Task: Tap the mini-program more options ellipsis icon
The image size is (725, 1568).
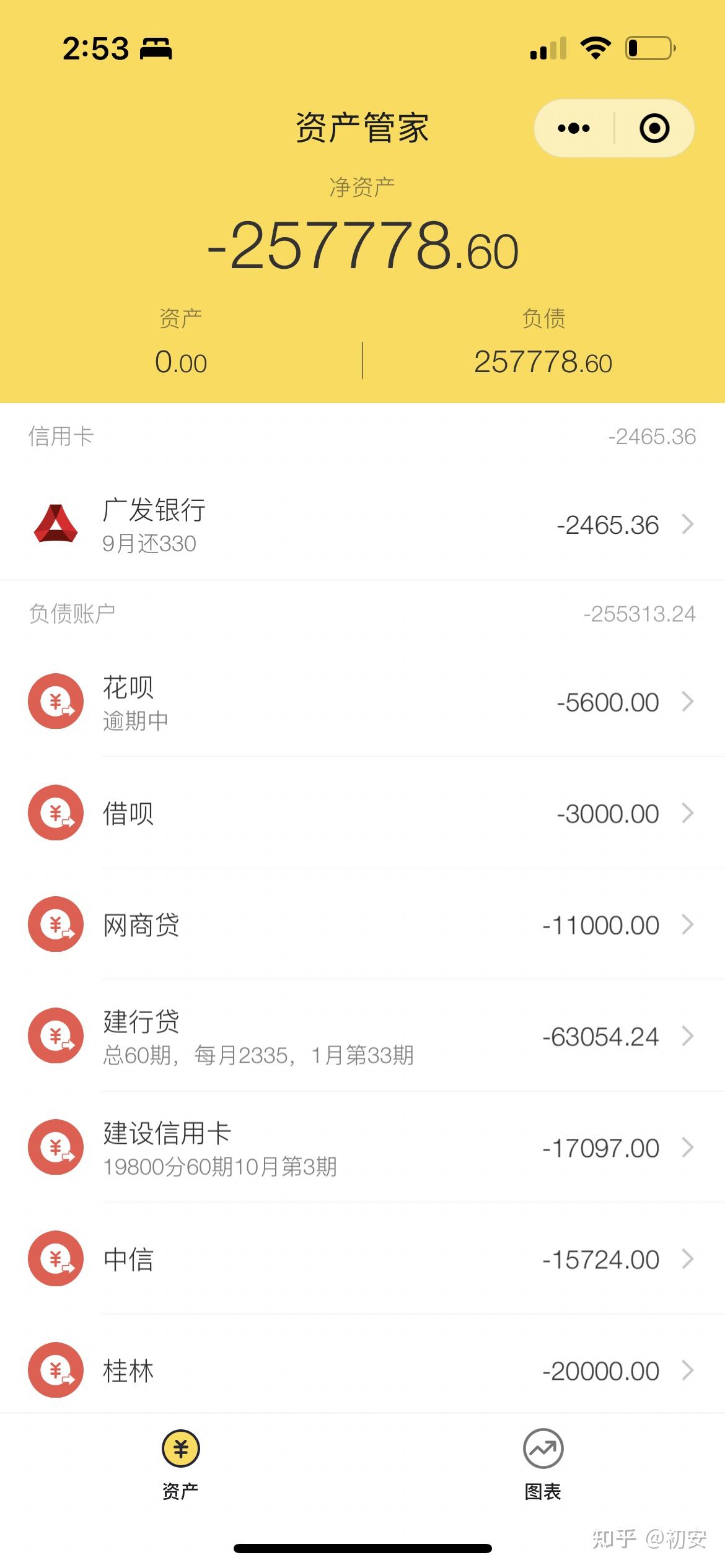Action: [573, 127]
